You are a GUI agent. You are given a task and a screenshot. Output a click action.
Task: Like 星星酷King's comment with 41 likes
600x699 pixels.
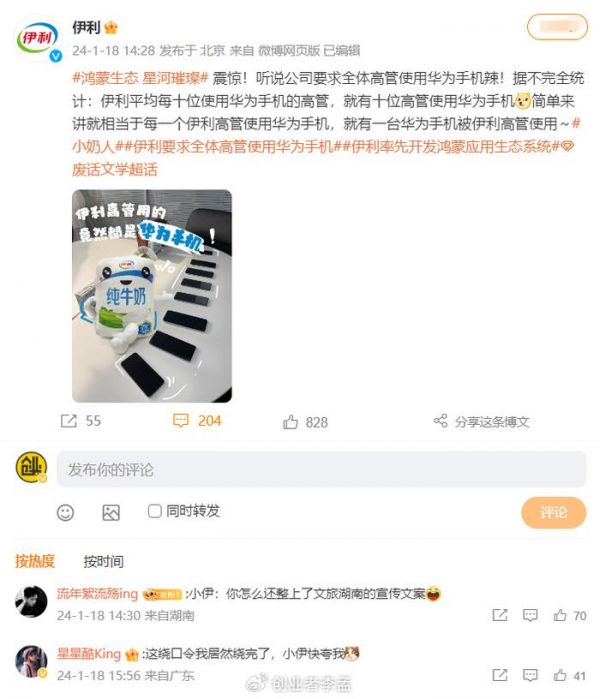(x=569, y=676)
